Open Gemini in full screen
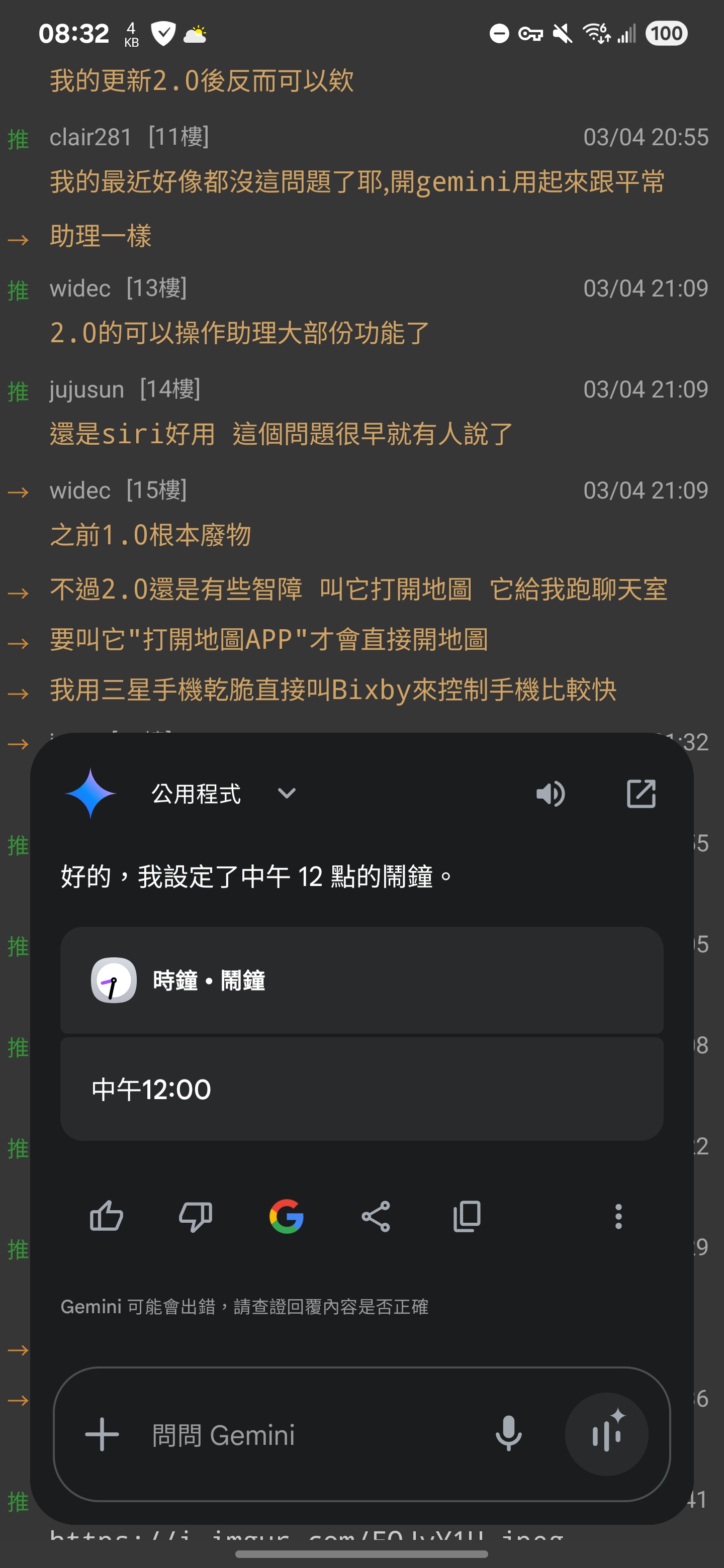 click(641, 794)
